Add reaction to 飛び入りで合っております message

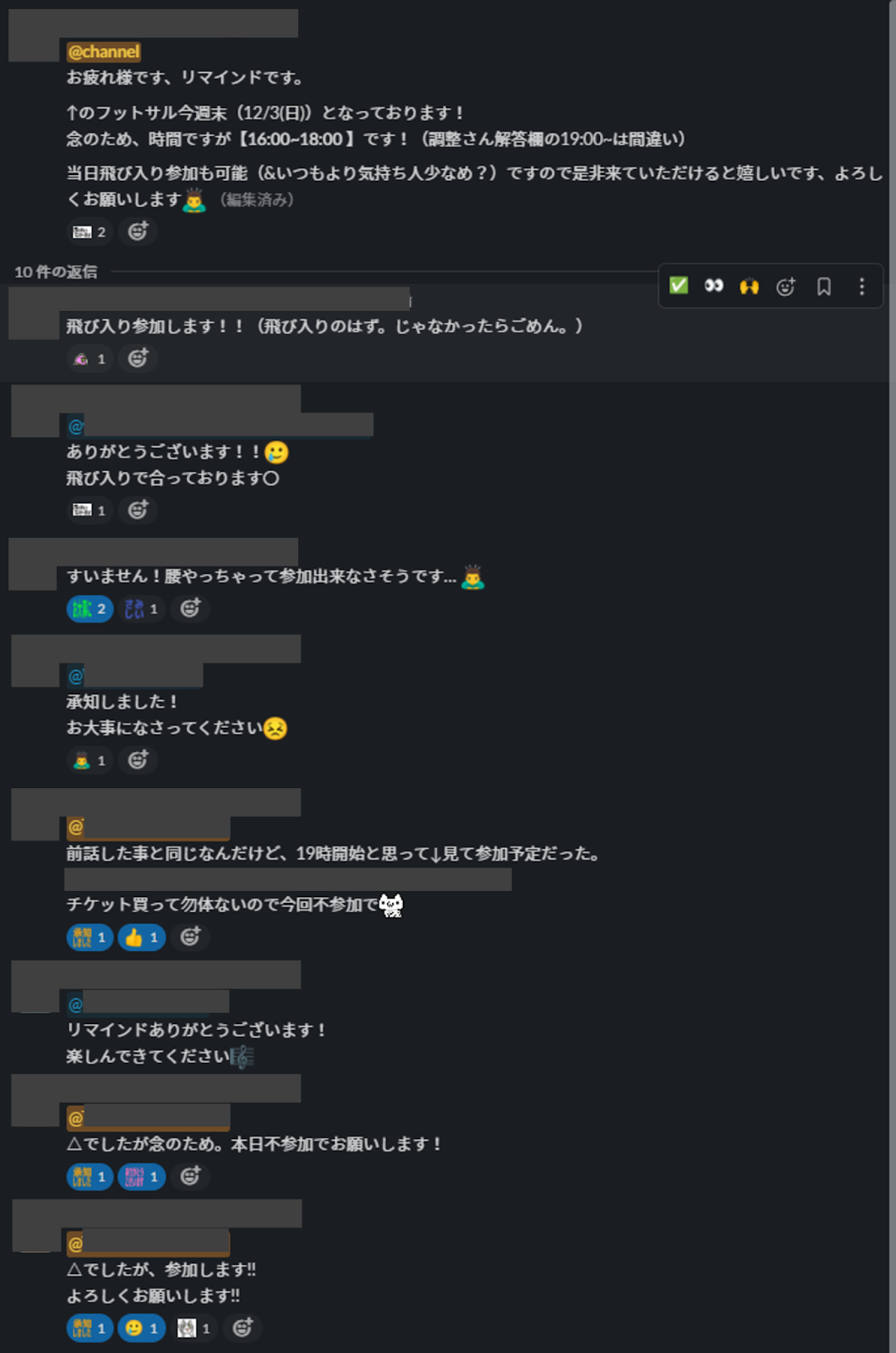point(138,510)
